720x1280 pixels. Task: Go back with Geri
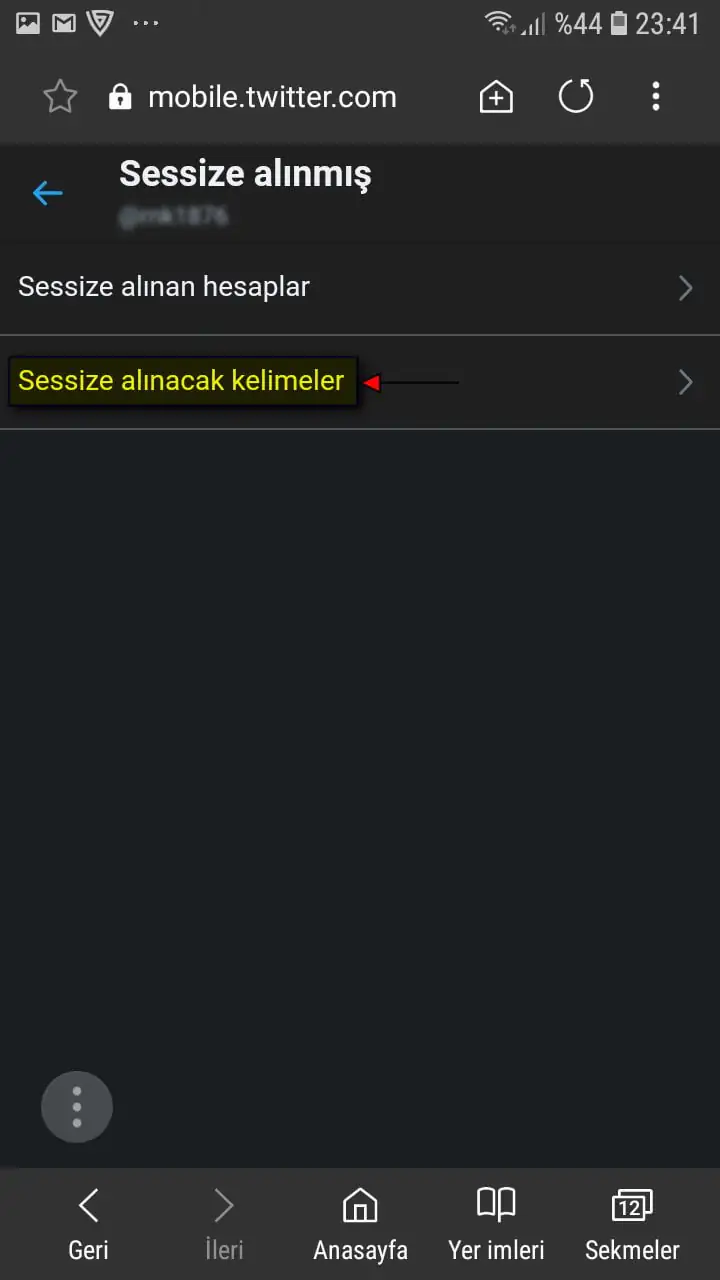tap(89, 1224)
